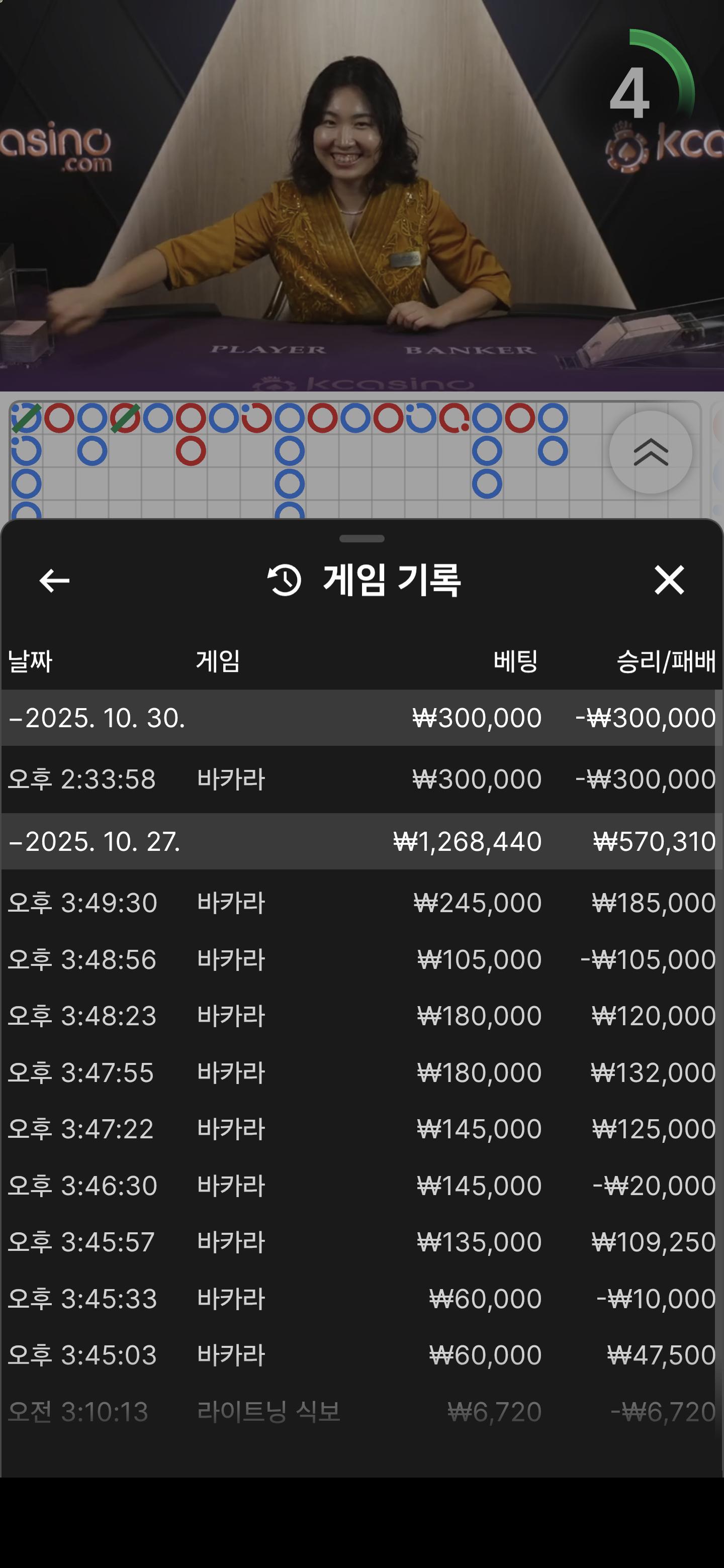
Task: Open the 오후 3:45:33 바카라 record
Action: (361, 1298)
